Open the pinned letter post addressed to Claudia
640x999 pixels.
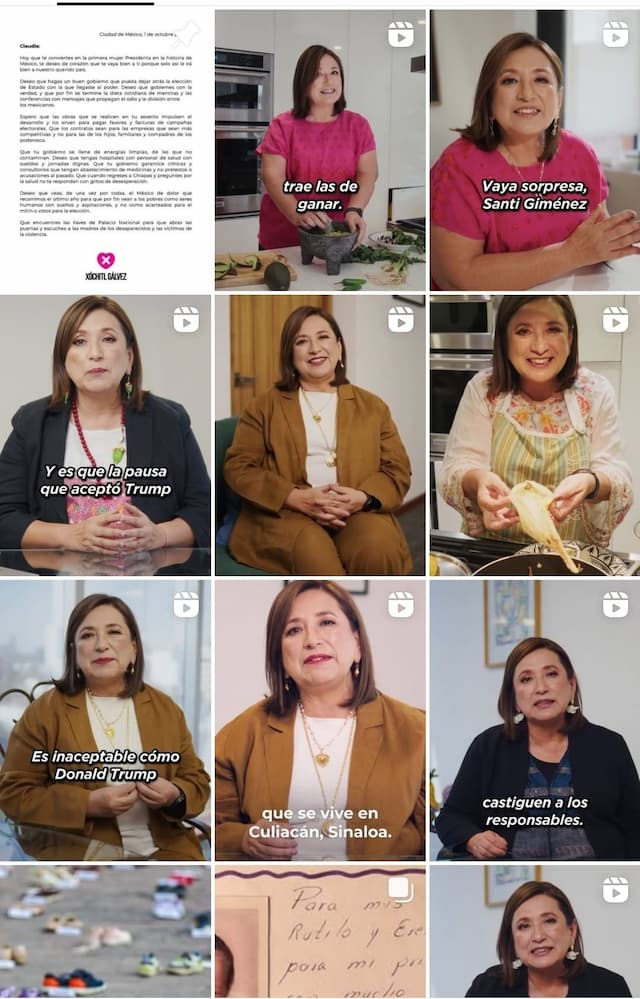pos(105,150)
